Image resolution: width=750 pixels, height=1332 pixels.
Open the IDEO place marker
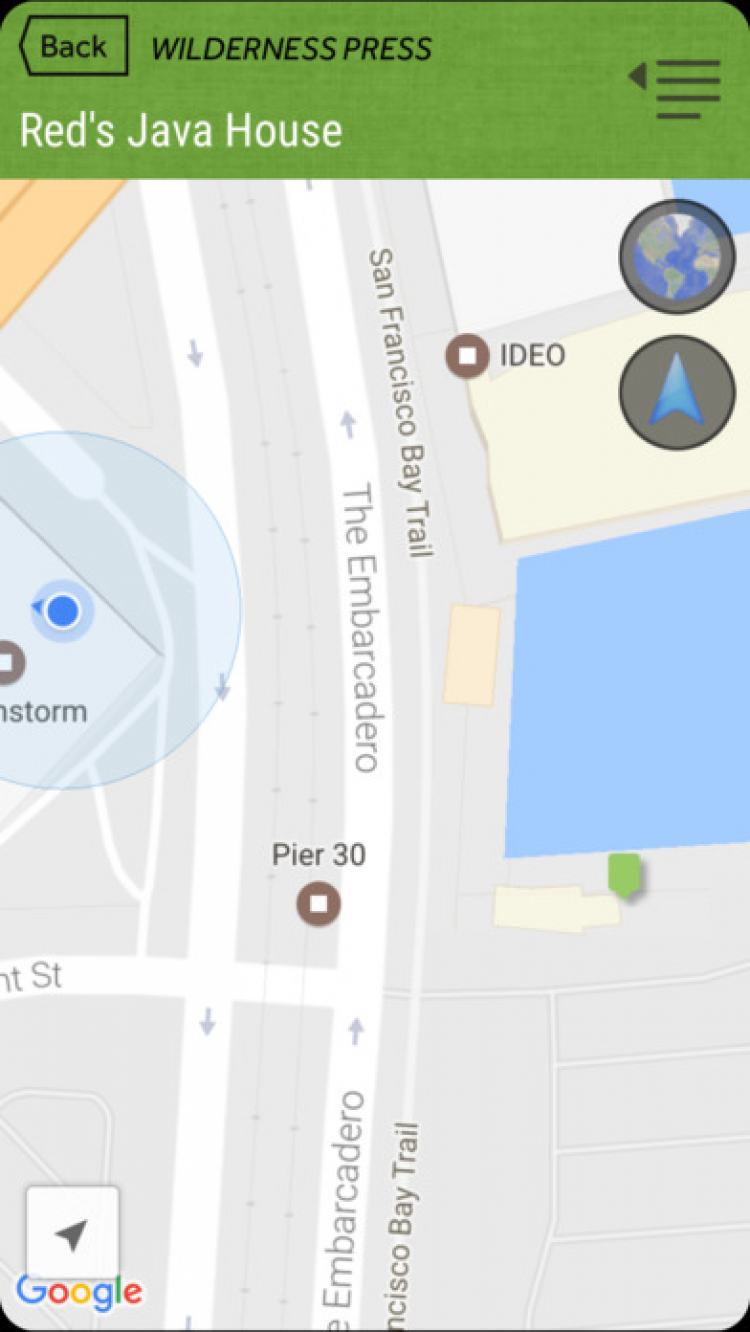click(467, 356)
